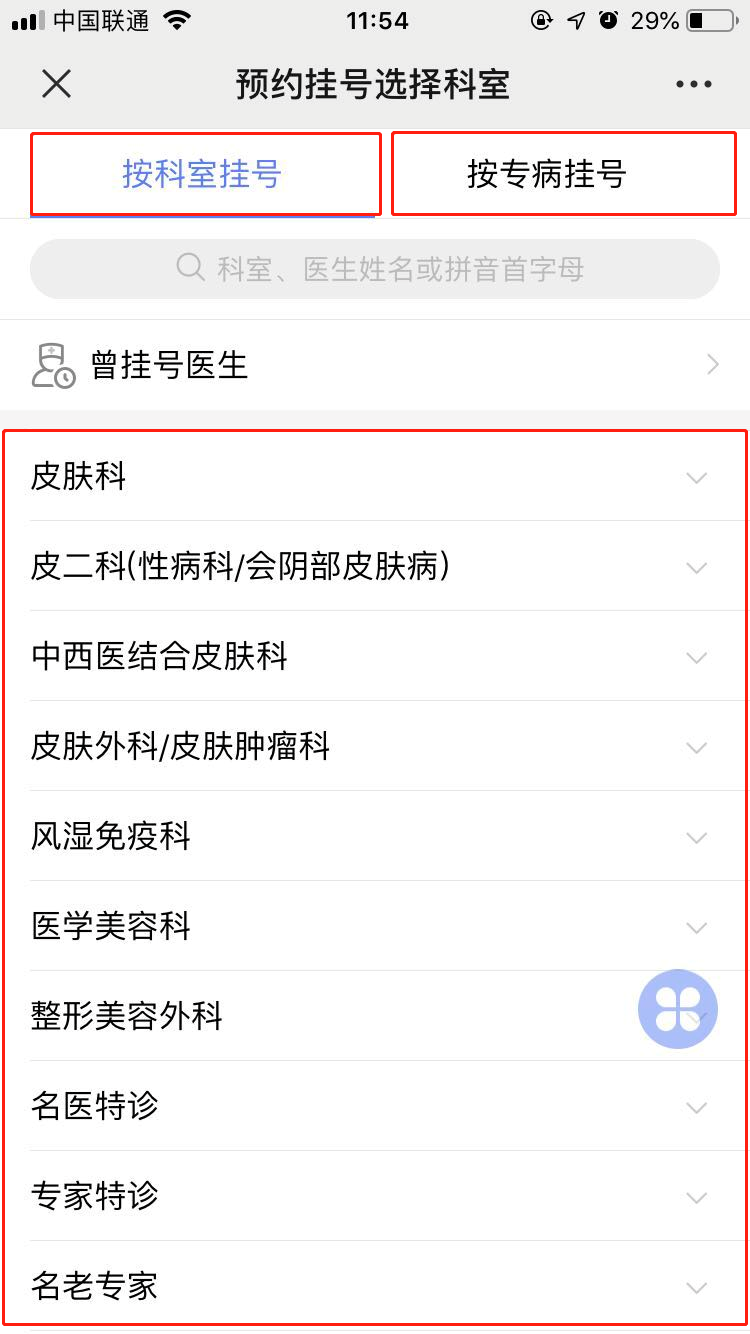
Task: Open the floating four-leaf quick menu button
Action: coord(678,1009)
